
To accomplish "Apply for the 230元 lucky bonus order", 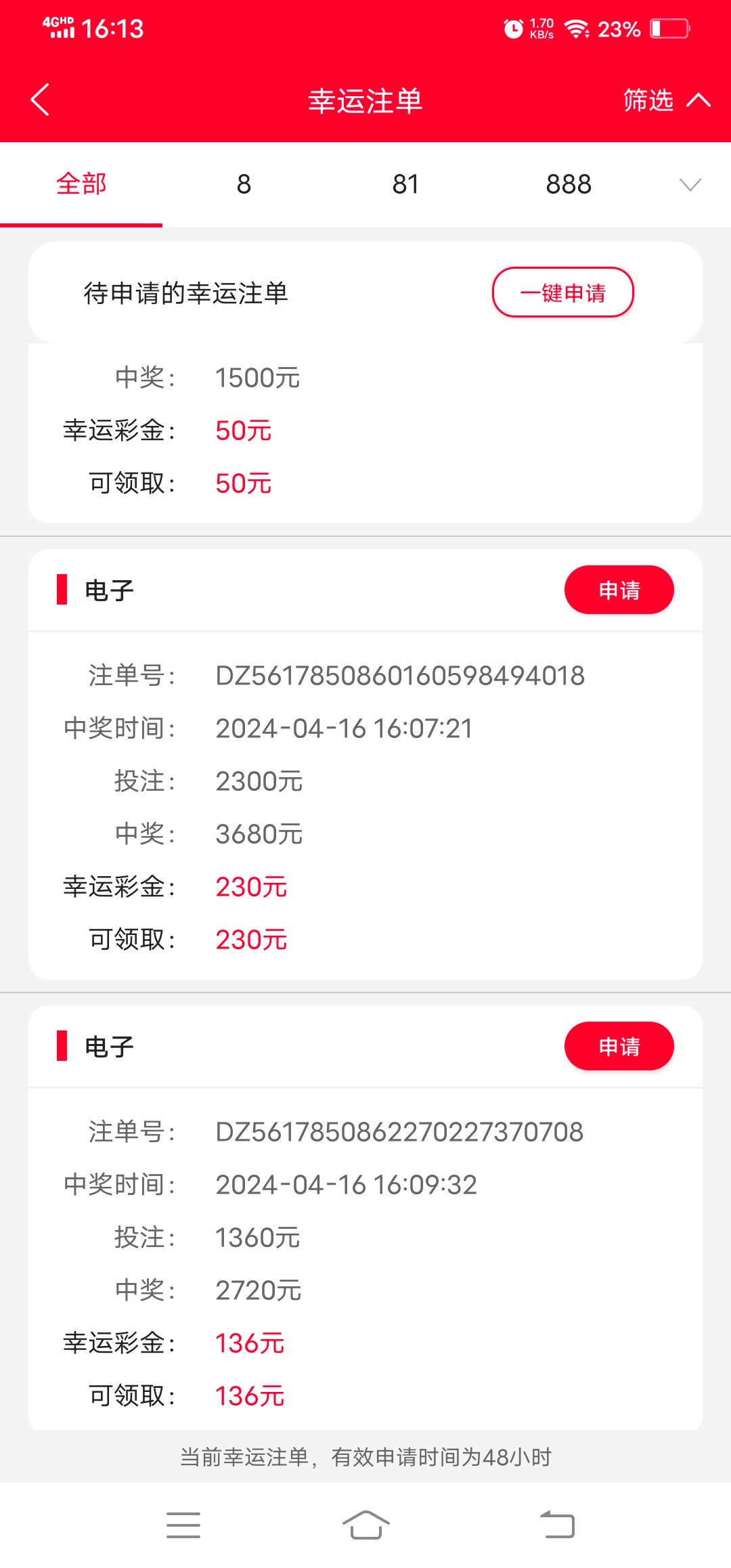I will [619, 590].
